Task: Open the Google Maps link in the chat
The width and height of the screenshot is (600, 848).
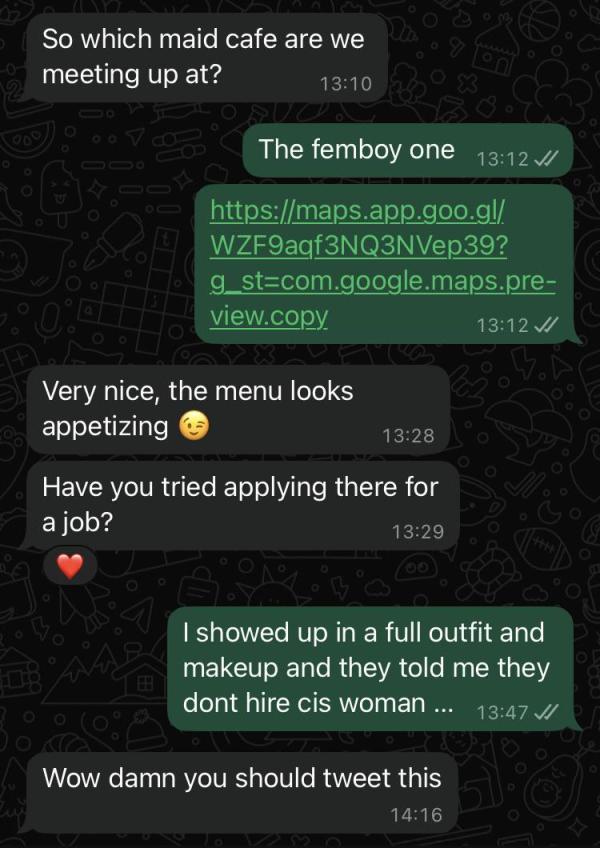Action: [x=383, y=264]
